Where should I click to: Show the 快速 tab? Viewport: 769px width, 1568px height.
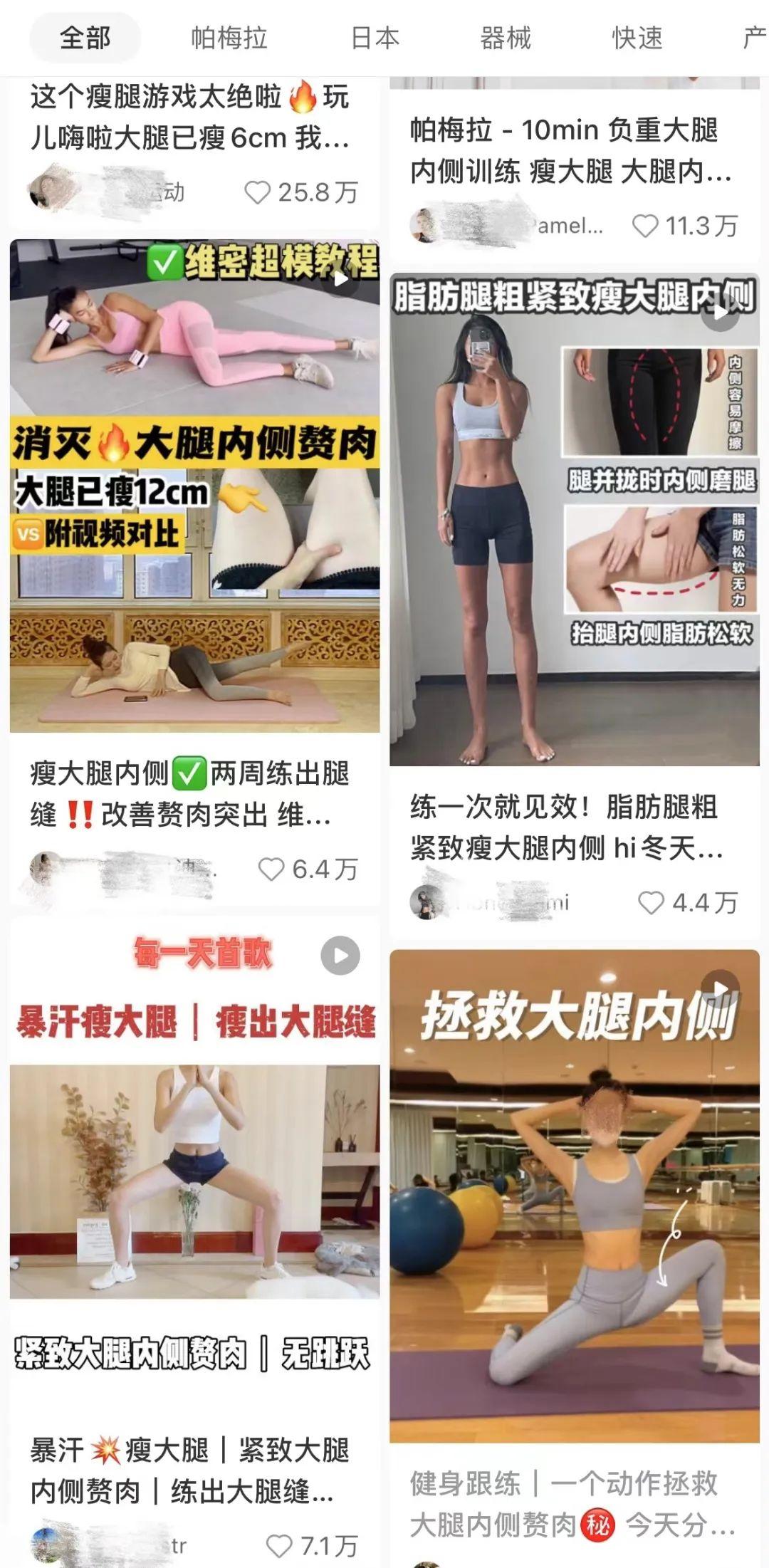click(x=637, y=38)
